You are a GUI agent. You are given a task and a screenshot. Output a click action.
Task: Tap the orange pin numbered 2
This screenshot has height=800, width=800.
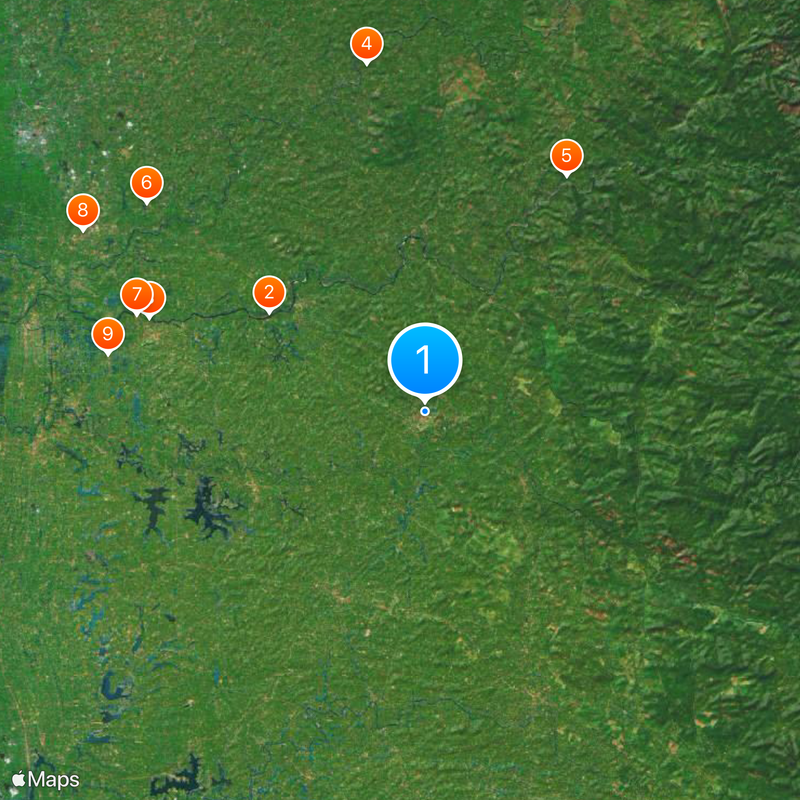coord(268,293)
